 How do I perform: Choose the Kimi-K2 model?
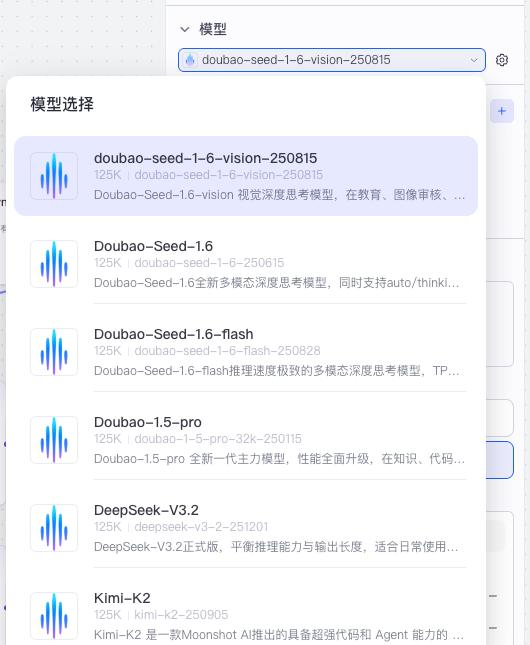(246, 615)
